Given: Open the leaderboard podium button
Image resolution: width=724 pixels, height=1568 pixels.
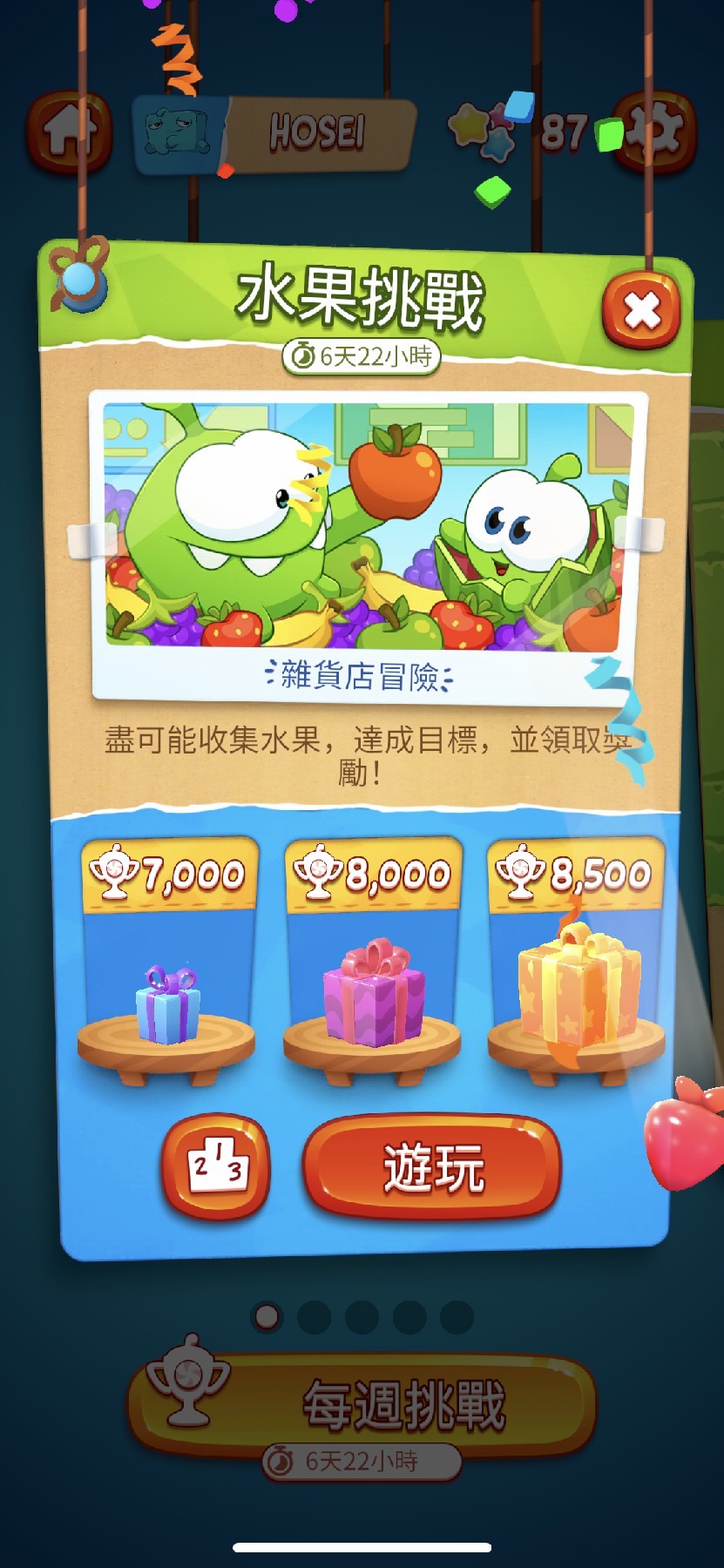Looking at the screenshot, I should (216, 1166).
